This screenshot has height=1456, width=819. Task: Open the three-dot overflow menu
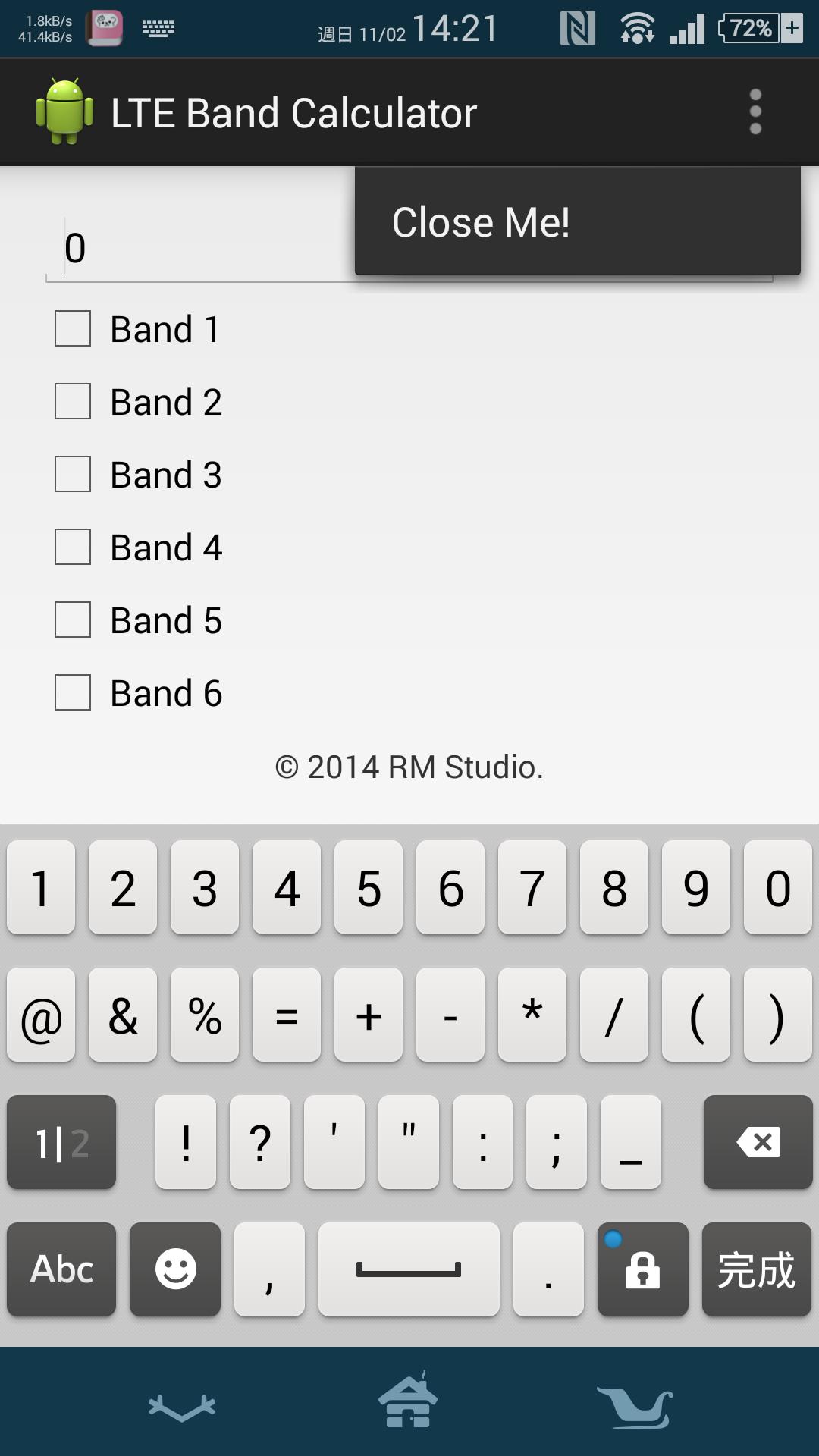(755, 111)
